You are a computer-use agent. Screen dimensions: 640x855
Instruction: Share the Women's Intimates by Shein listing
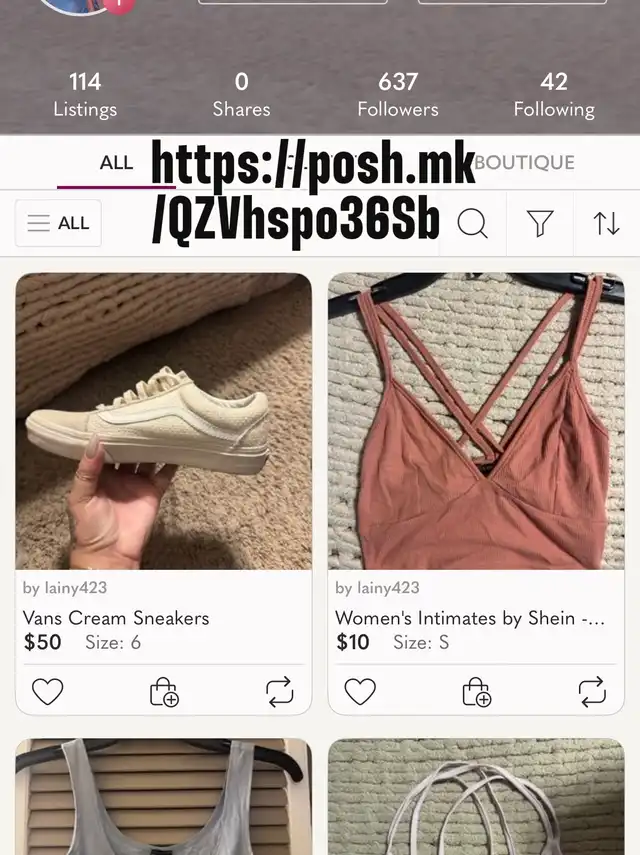point(592,691)
